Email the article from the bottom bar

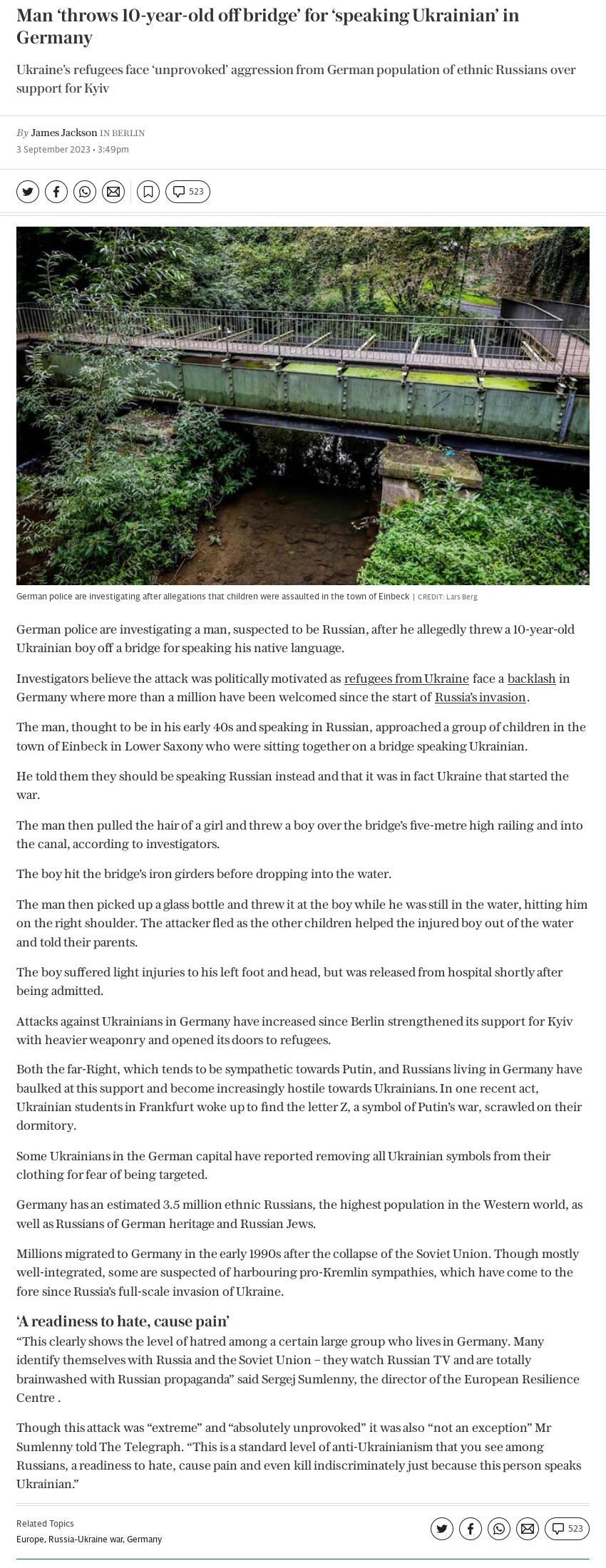point(528,1529)
